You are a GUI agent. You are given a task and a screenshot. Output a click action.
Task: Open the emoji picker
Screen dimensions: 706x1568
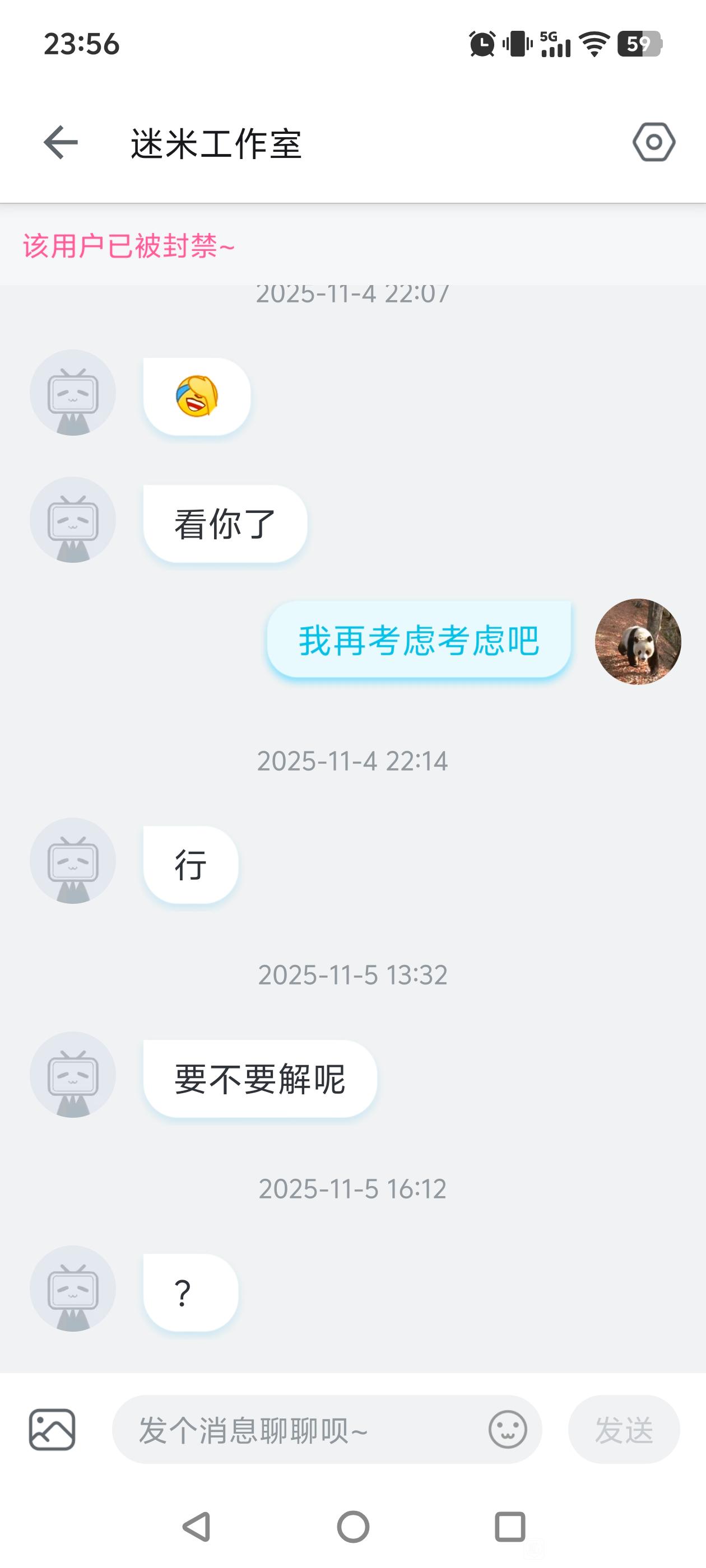click(x=508, y=1429)
